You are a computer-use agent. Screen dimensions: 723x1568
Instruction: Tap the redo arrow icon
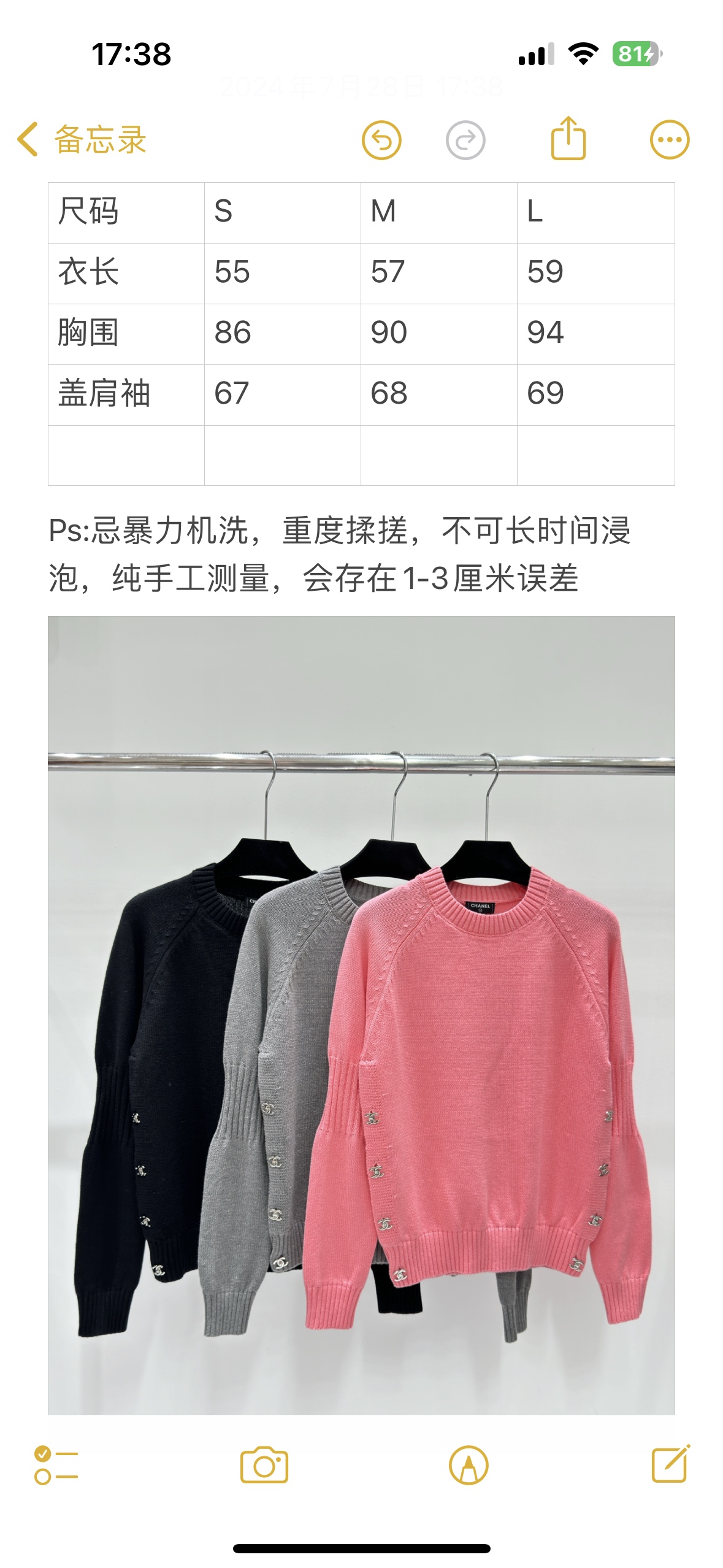tap(465, 140)
